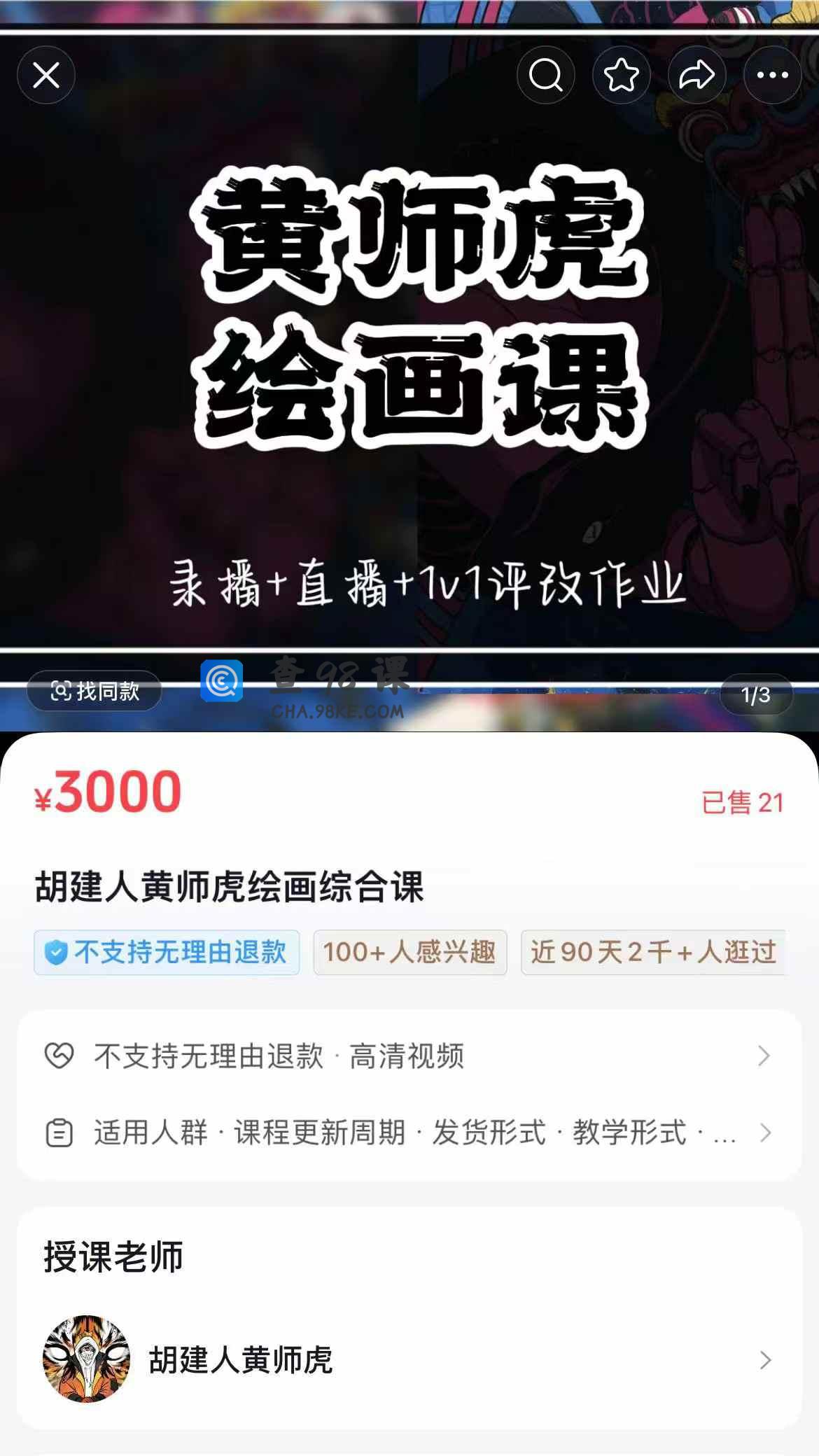Viewport: 819px width, 1456px height.
Task: Open search from the top bar
Action: (545, 75)
